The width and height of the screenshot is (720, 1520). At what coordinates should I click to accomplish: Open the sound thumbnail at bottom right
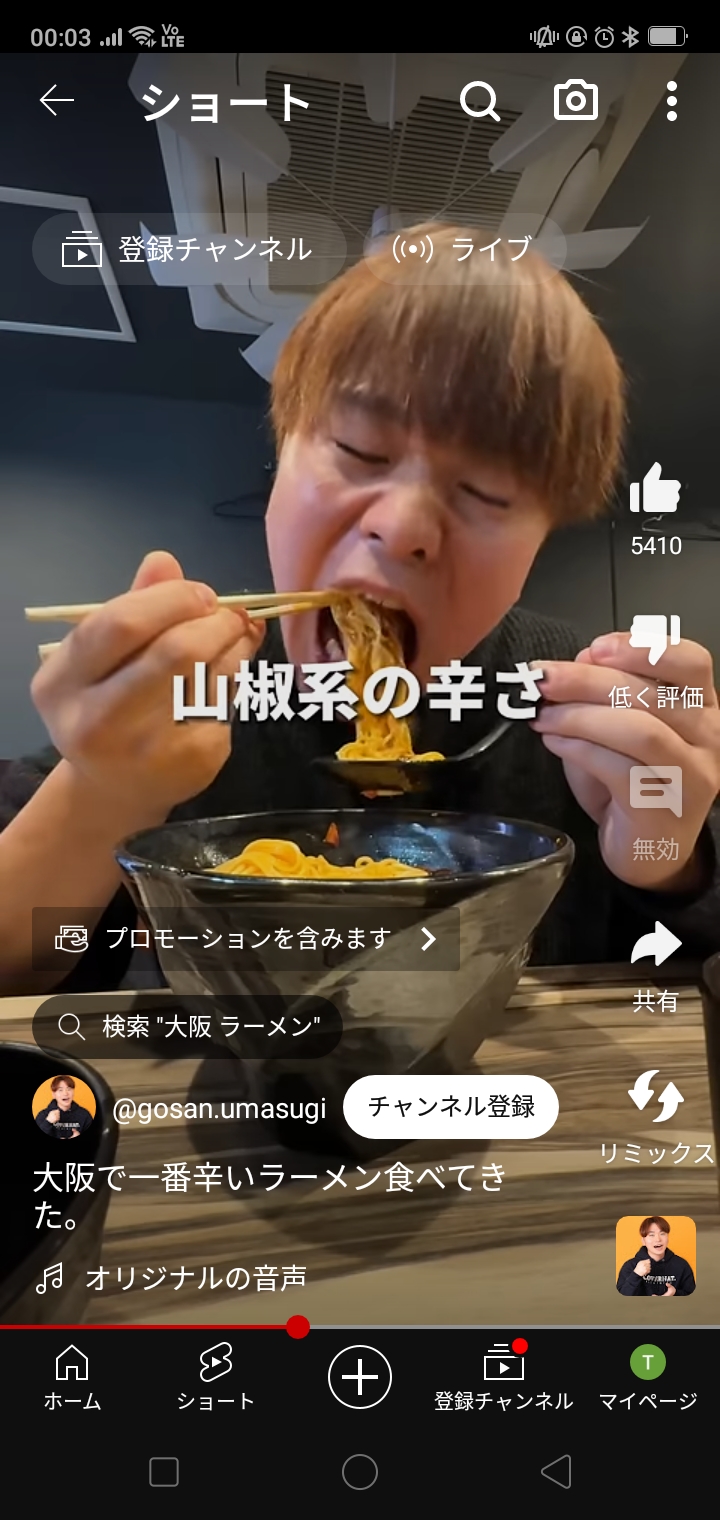click(656, 1256)
